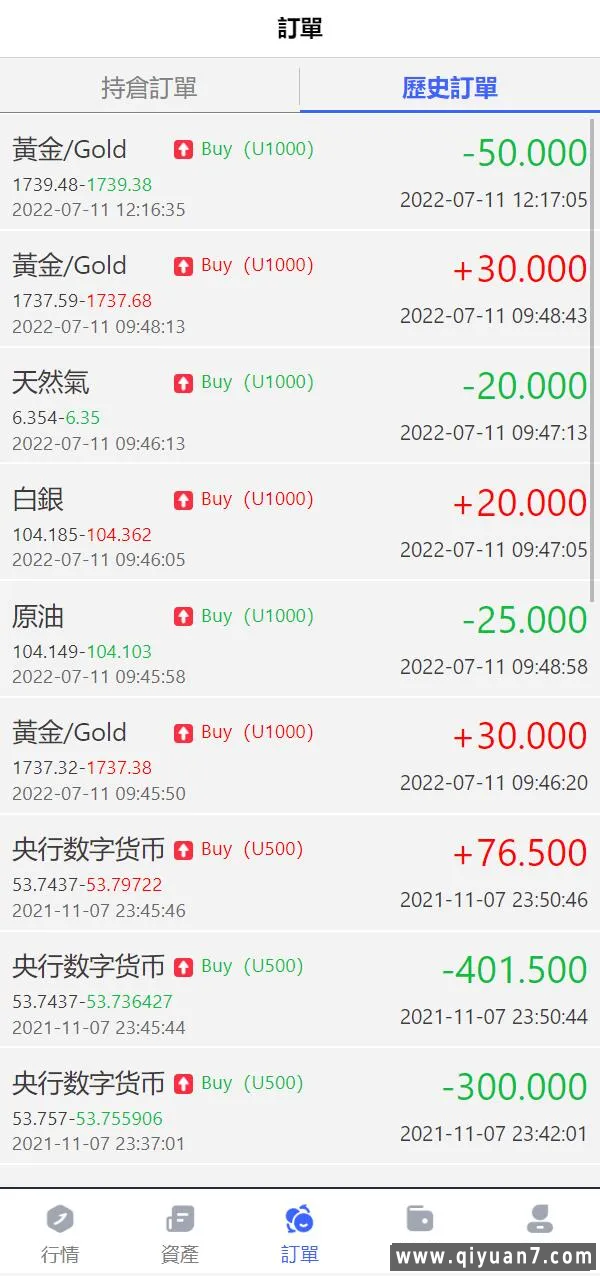View the 黃金/Gold order opened at 09:48:13
The height and width of the screenshot is (1276, 600).
click(298, 290)
